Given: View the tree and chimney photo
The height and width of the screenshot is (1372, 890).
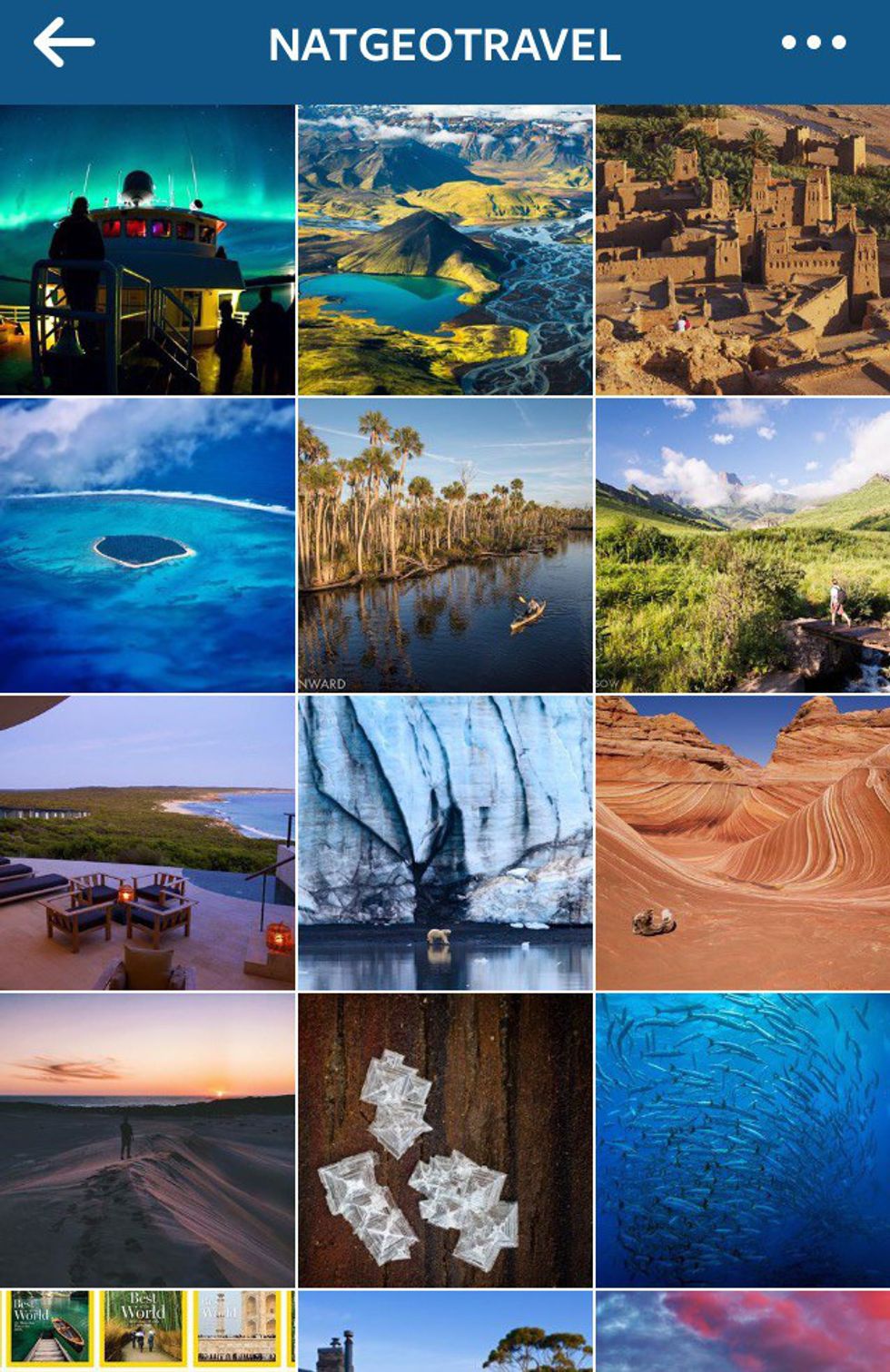Looking at the screenshot, I should point(445,1331).
